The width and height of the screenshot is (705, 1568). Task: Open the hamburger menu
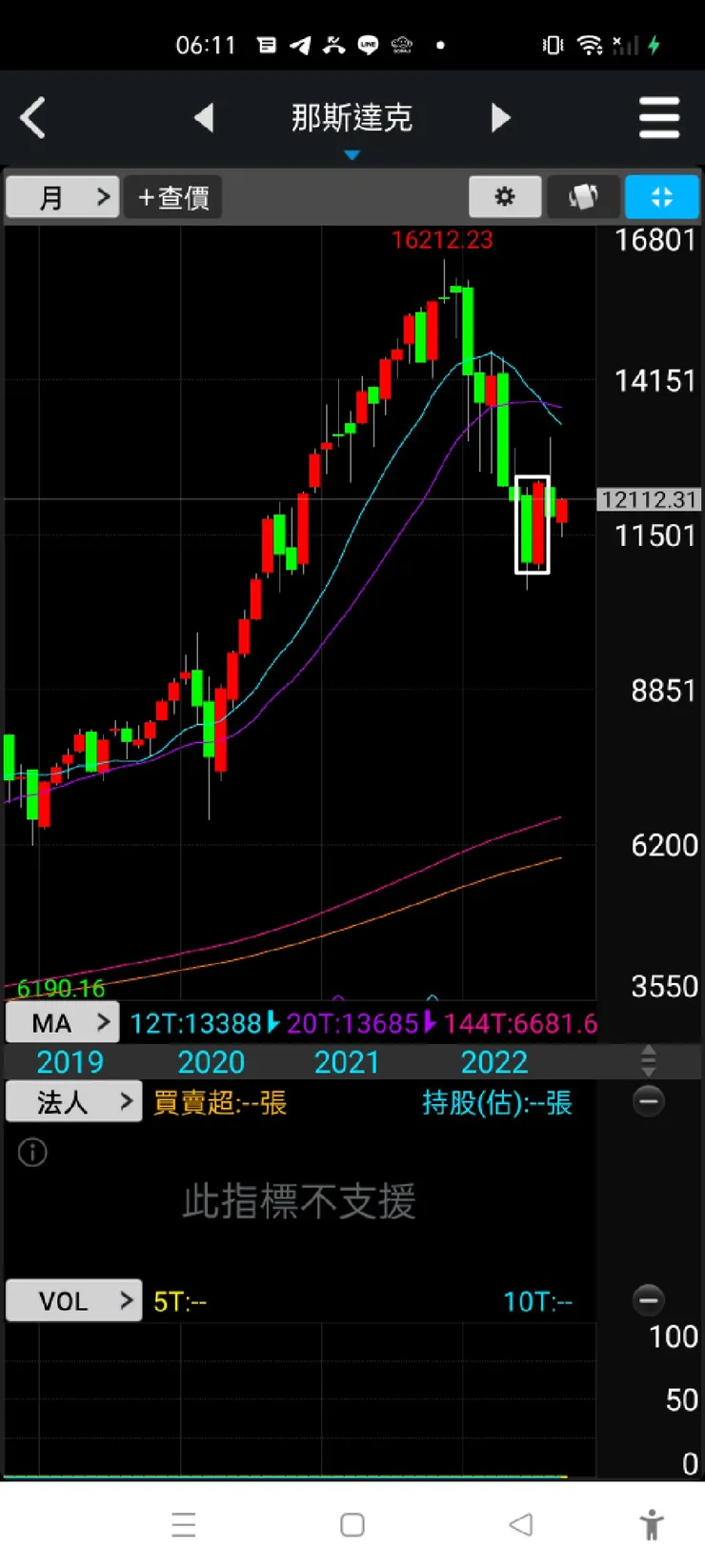pos(658,118)
